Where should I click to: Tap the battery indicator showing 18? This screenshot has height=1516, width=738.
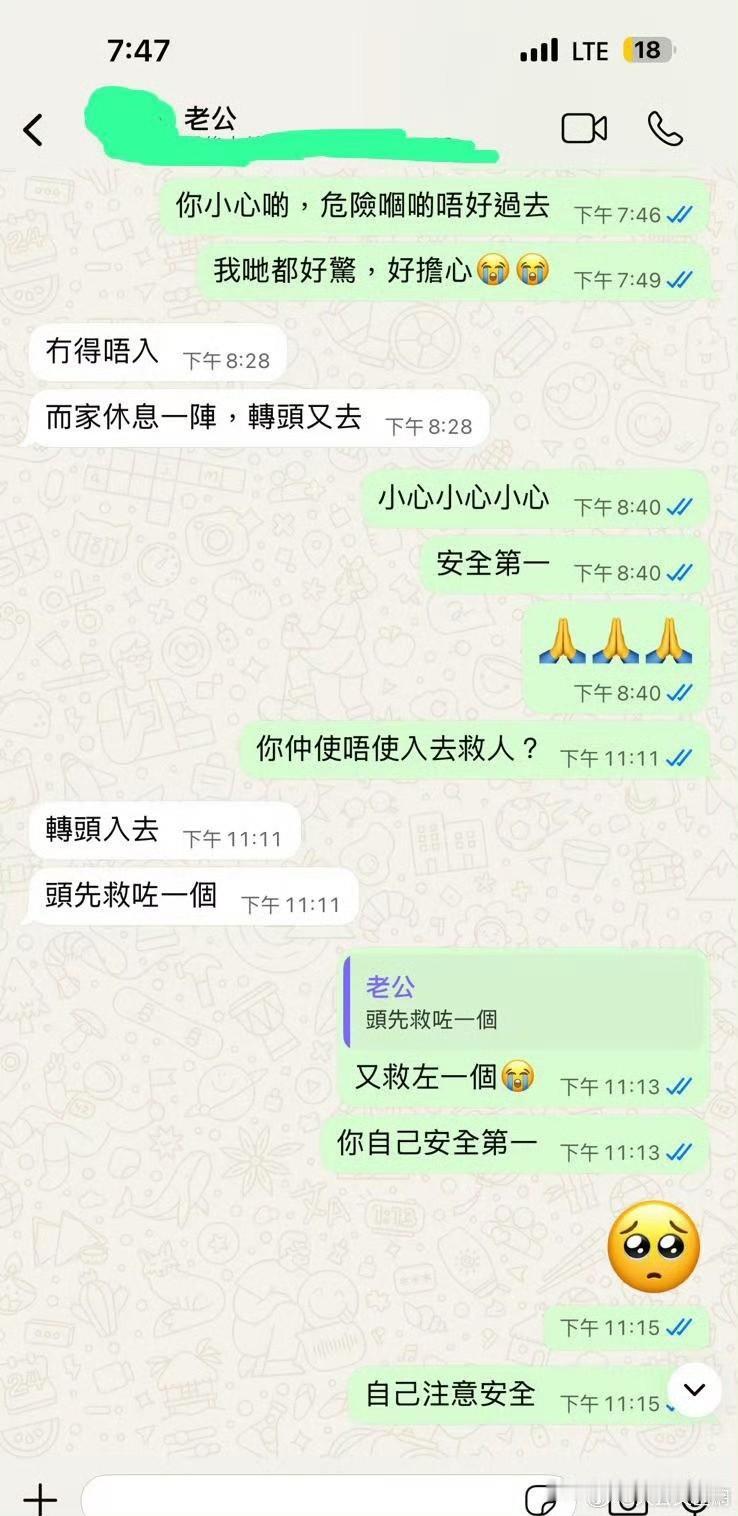pos(647,50)
